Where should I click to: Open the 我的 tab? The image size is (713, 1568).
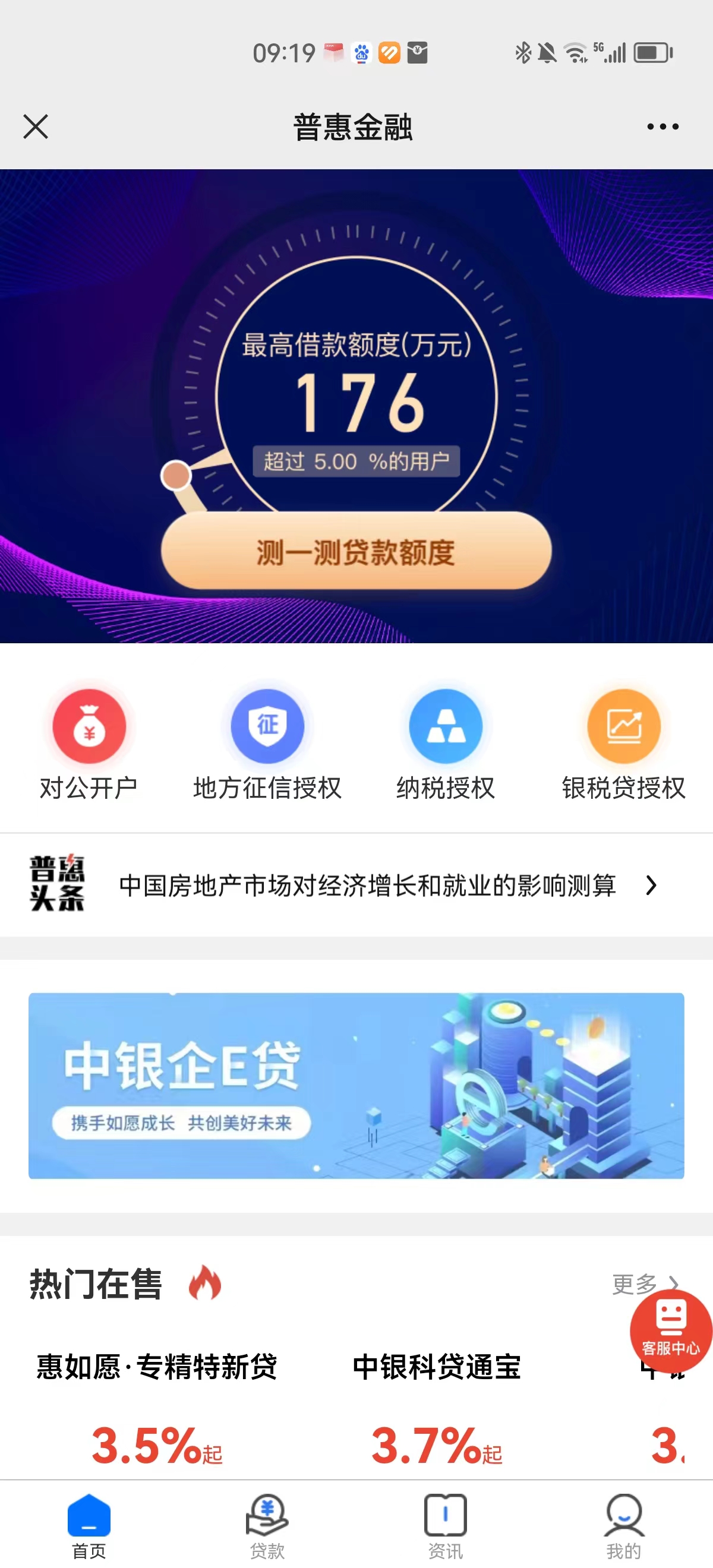tap(623, 1525)
